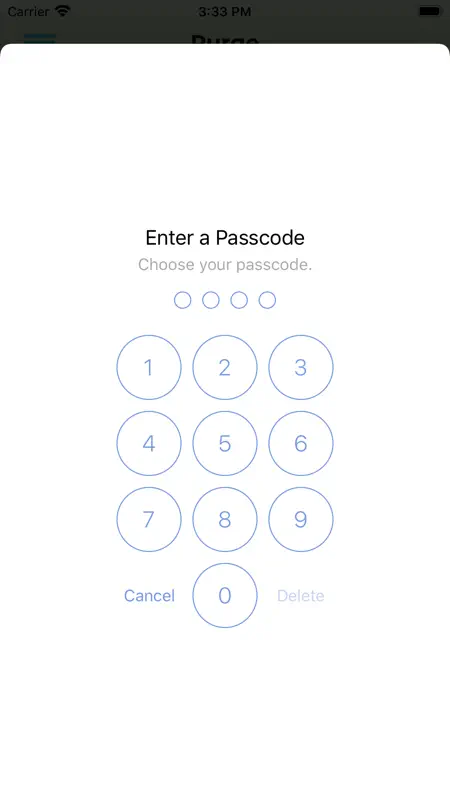Enter digit 4 on the keypad
Viewport: 450px width, 800px height.
click(x=149, y=443)
